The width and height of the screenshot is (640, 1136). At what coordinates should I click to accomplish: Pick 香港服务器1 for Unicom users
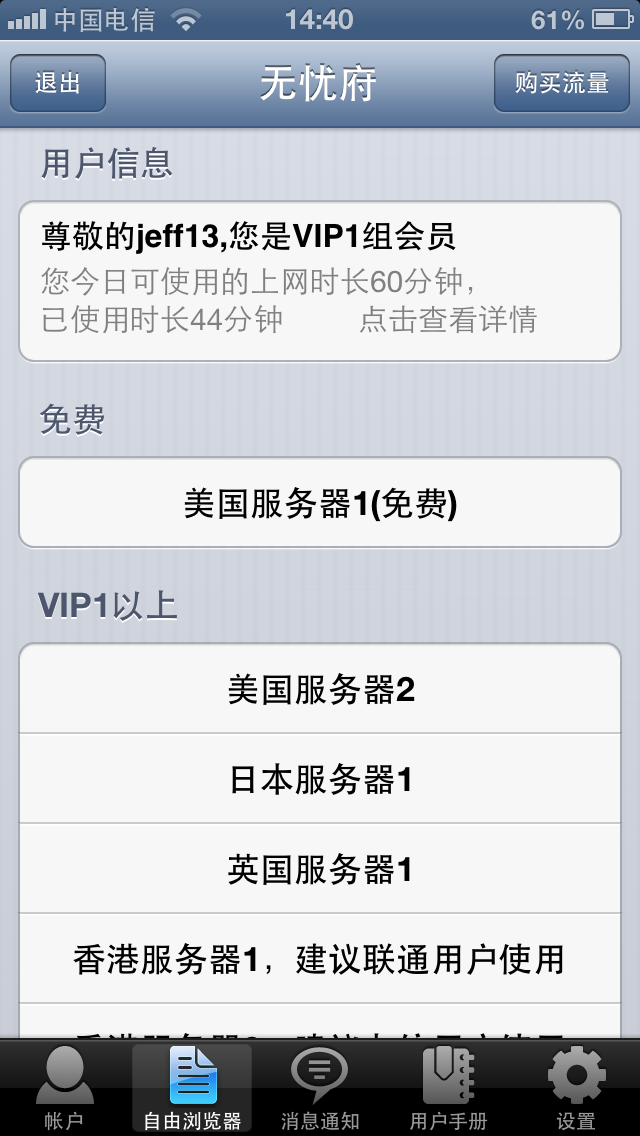(320, 959)
